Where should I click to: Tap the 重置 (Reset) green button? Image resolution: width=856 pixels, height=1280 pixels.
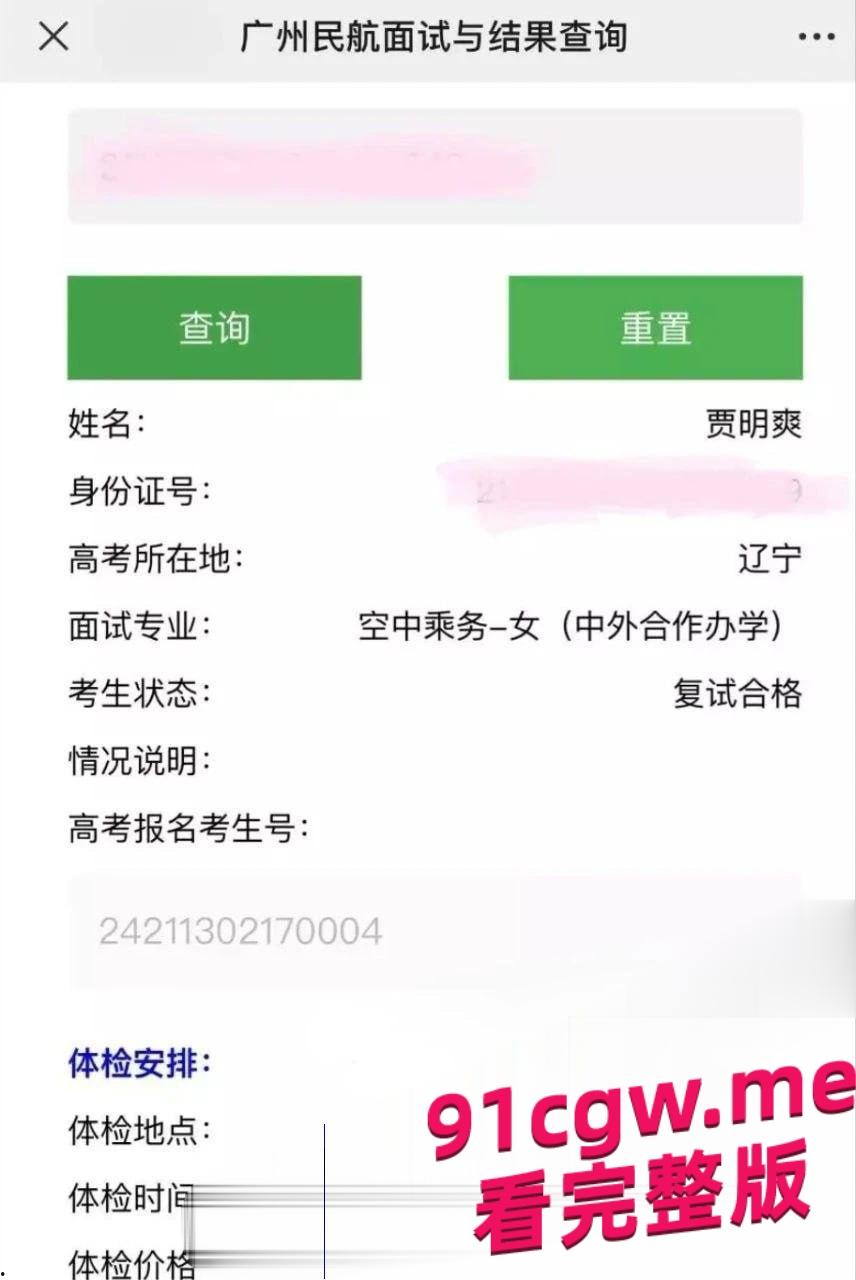656,327
